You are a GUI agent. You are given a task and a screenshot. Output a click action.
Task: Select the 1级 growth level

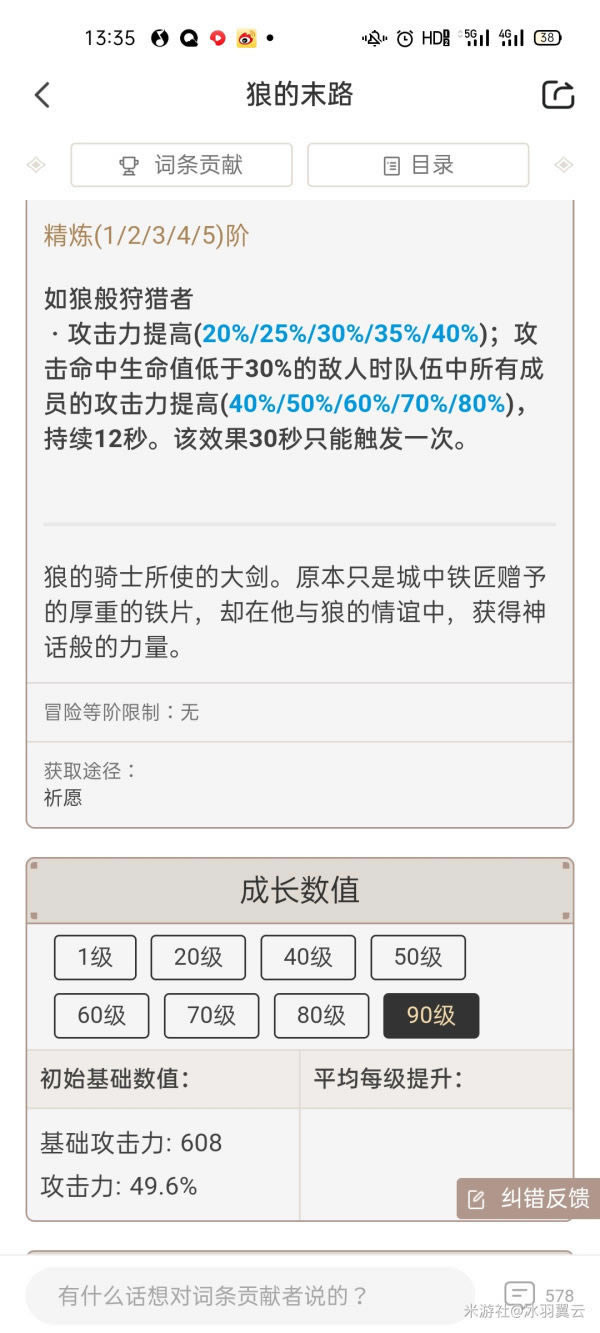(x=96, y=957)
